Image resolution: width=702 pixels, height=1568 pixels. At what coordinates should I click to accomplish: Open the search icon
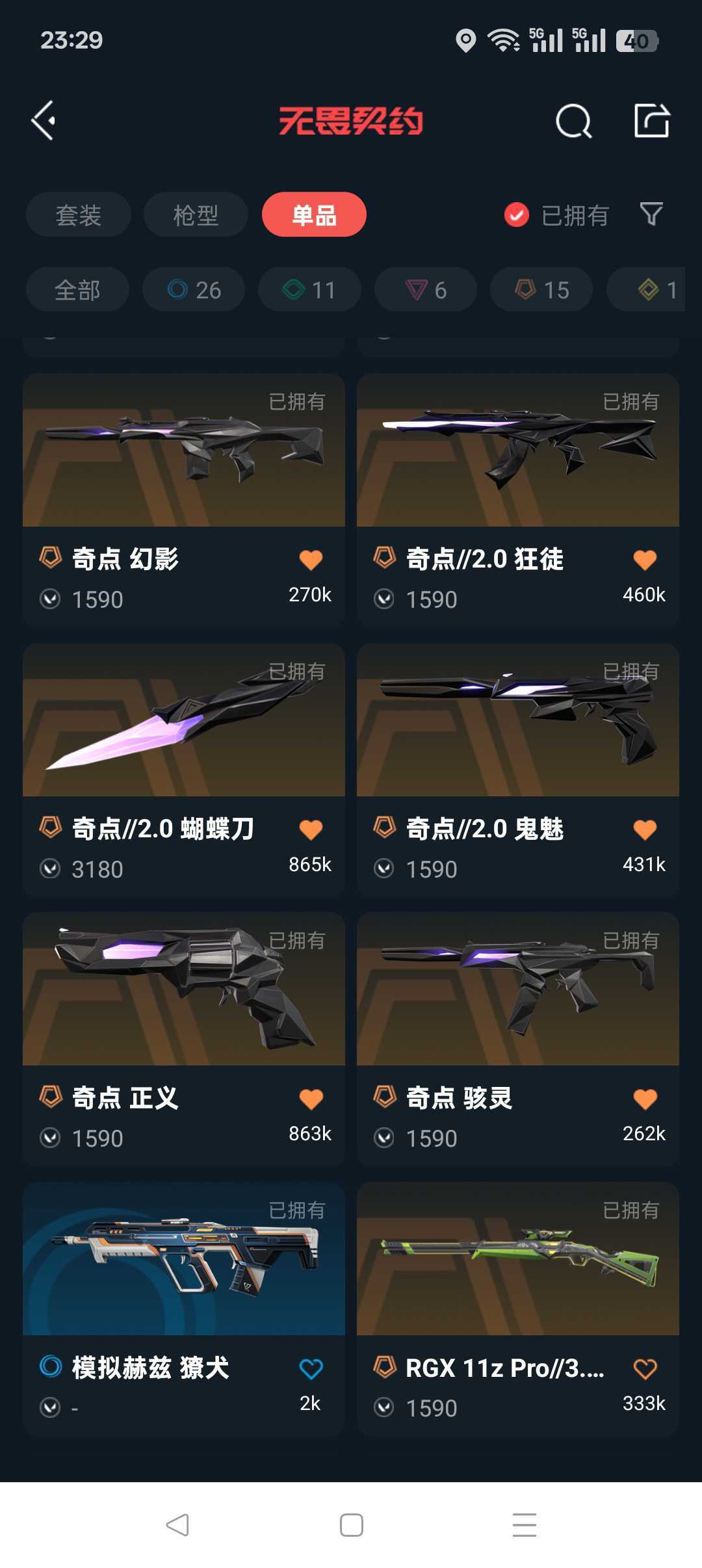[574, 121]
